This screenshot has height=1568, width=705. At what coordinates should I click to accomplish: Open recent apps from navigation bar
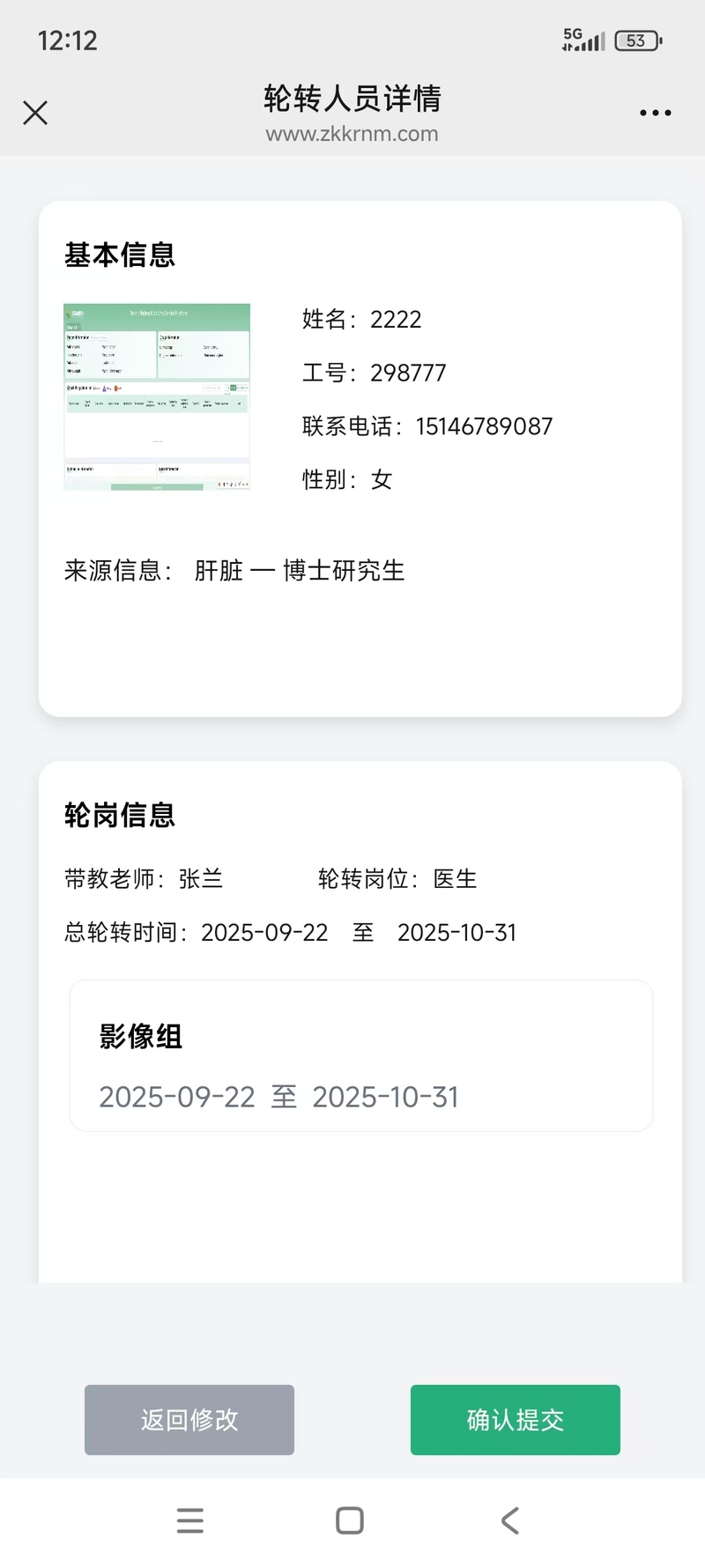[190, 1520]
